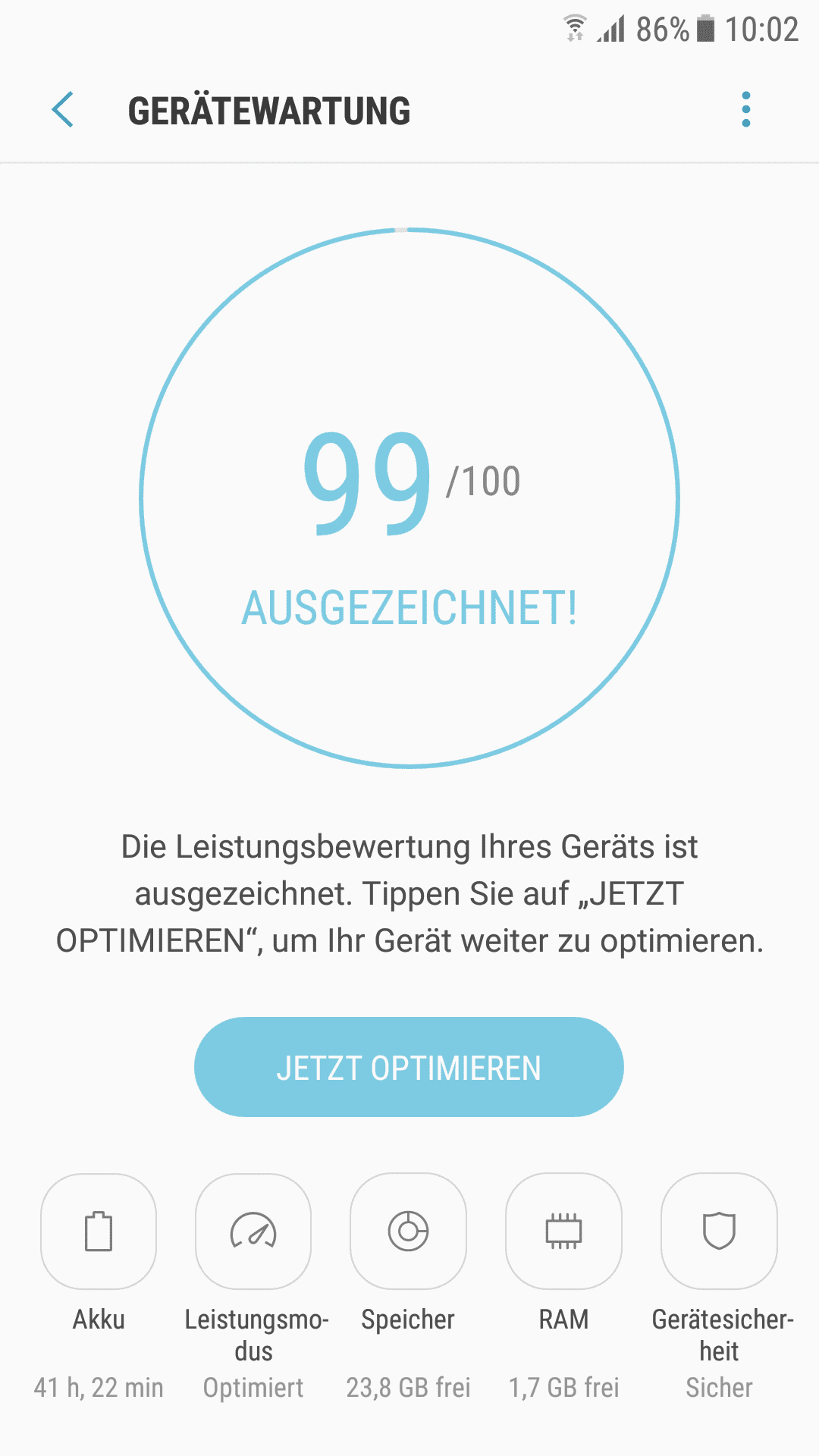Screen dimensions: 819x1456
Task: Go back from Gerätewartung
Action: (63, 110)
